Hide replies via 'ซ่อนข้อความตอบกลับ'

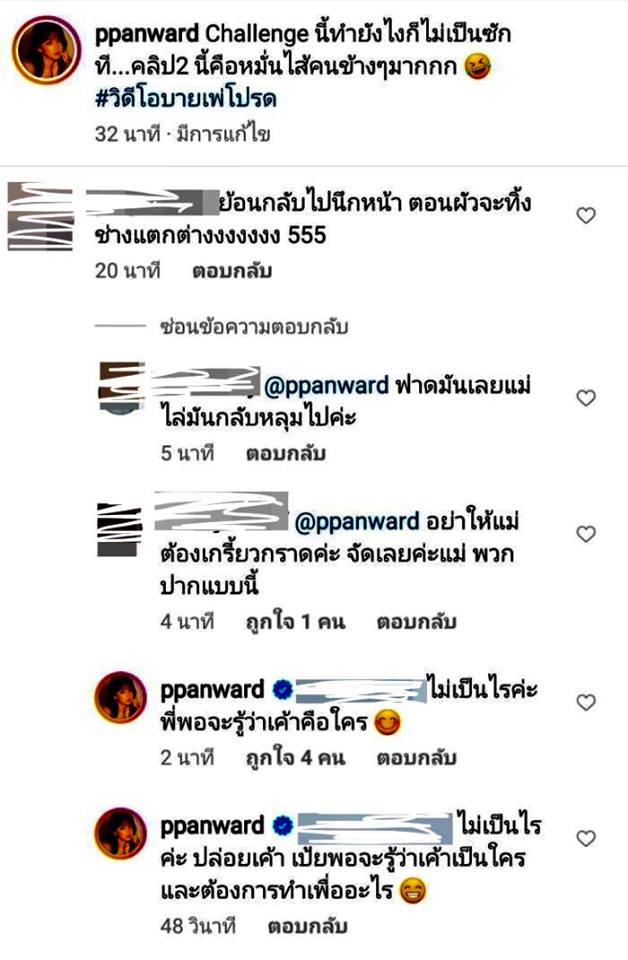(252, 326)
